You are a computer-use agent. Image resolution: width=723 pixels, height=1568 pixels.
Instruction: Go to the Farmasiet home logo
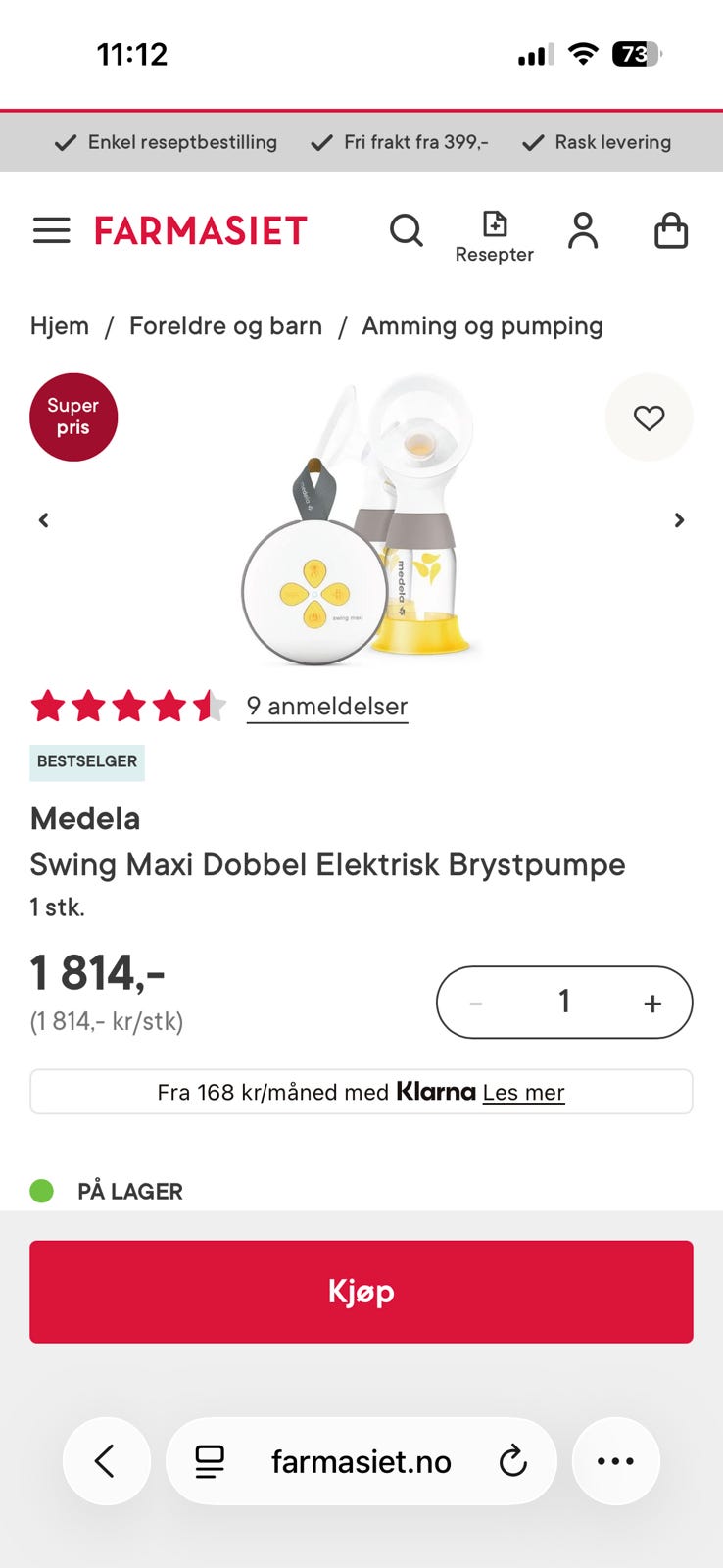201,231
